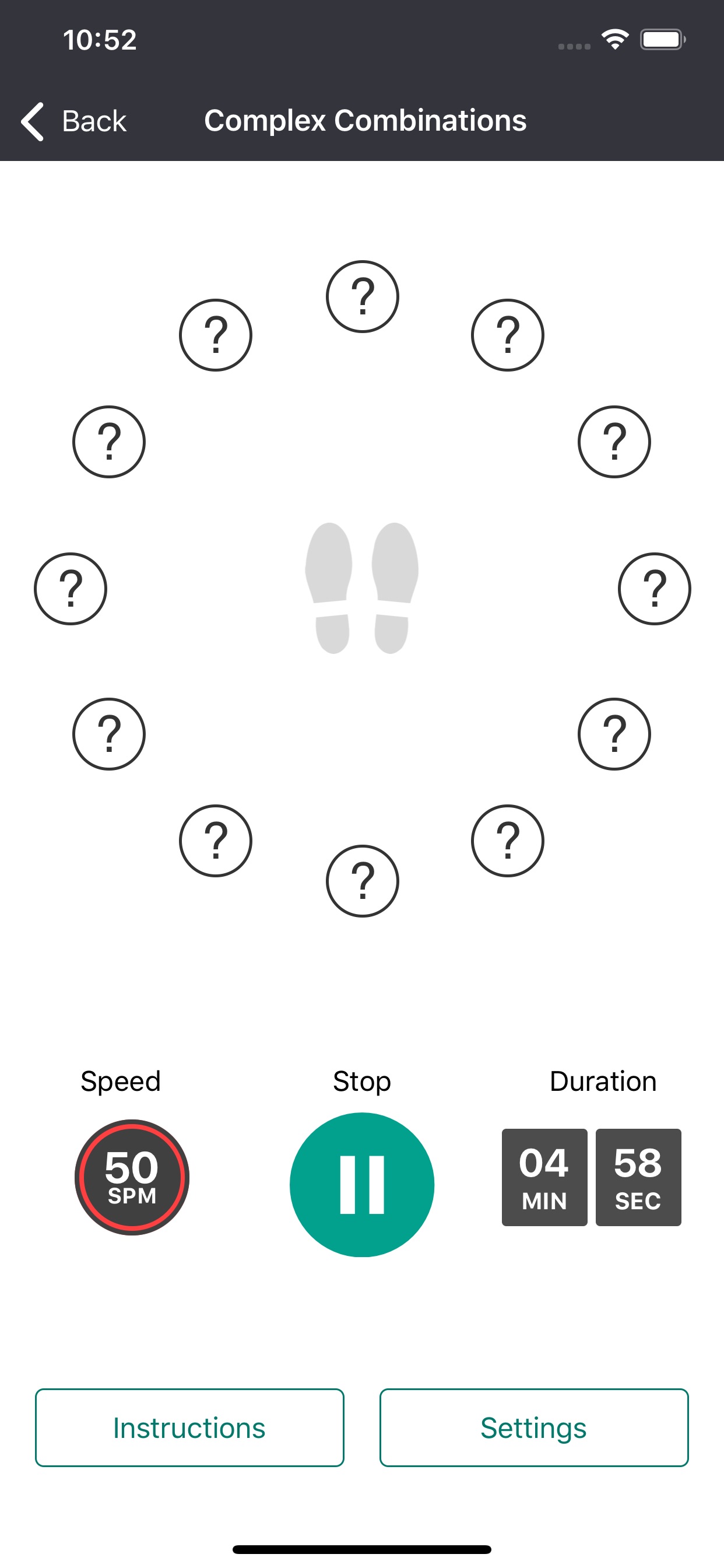Tap the 50 SPM speed indicator
Viewport: 724px width, 1568px height.
[x=133, y=1178]
